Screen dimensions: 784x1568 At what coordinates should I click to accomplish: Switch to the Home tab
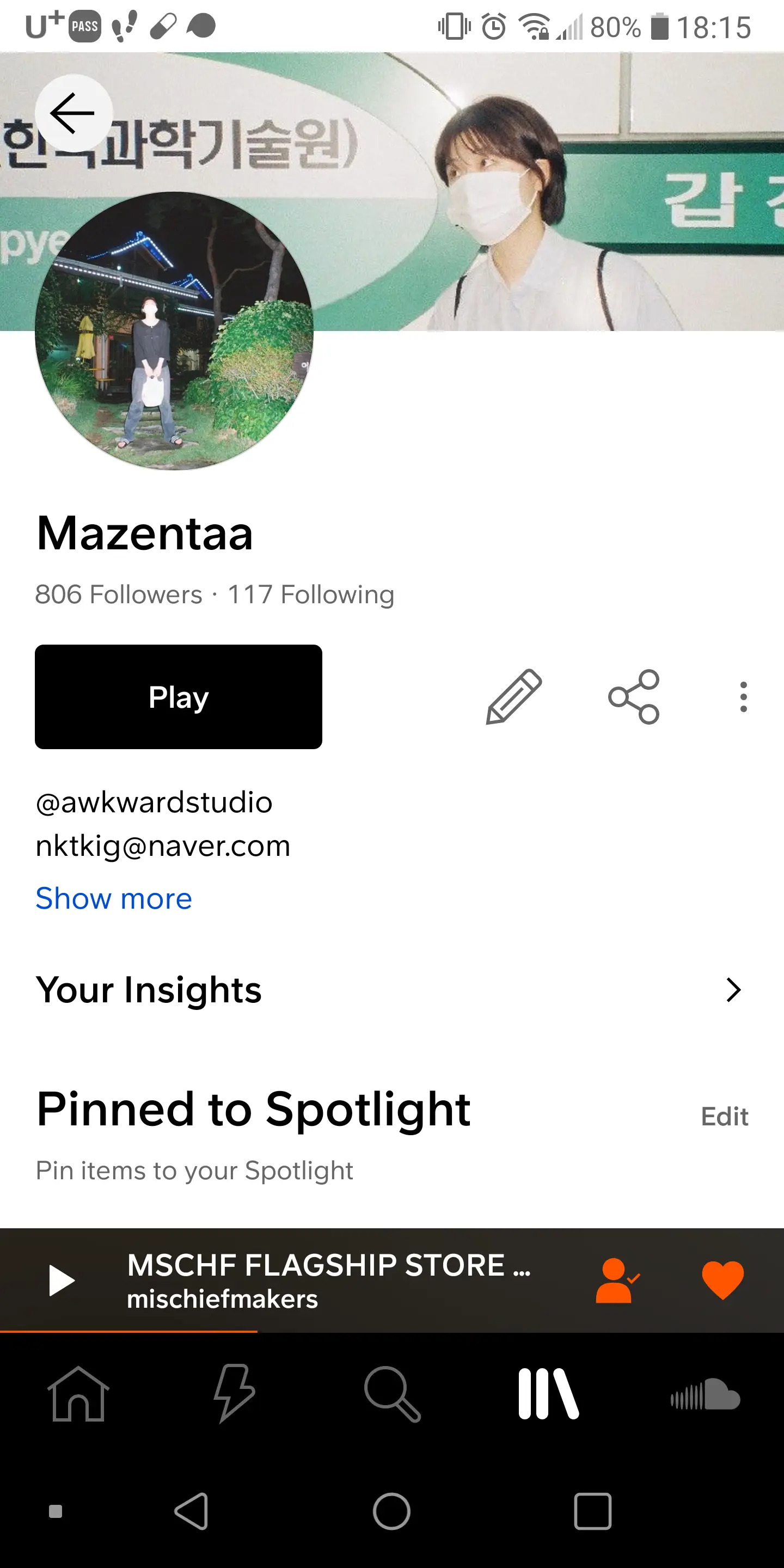click(x=78, y=1394)
